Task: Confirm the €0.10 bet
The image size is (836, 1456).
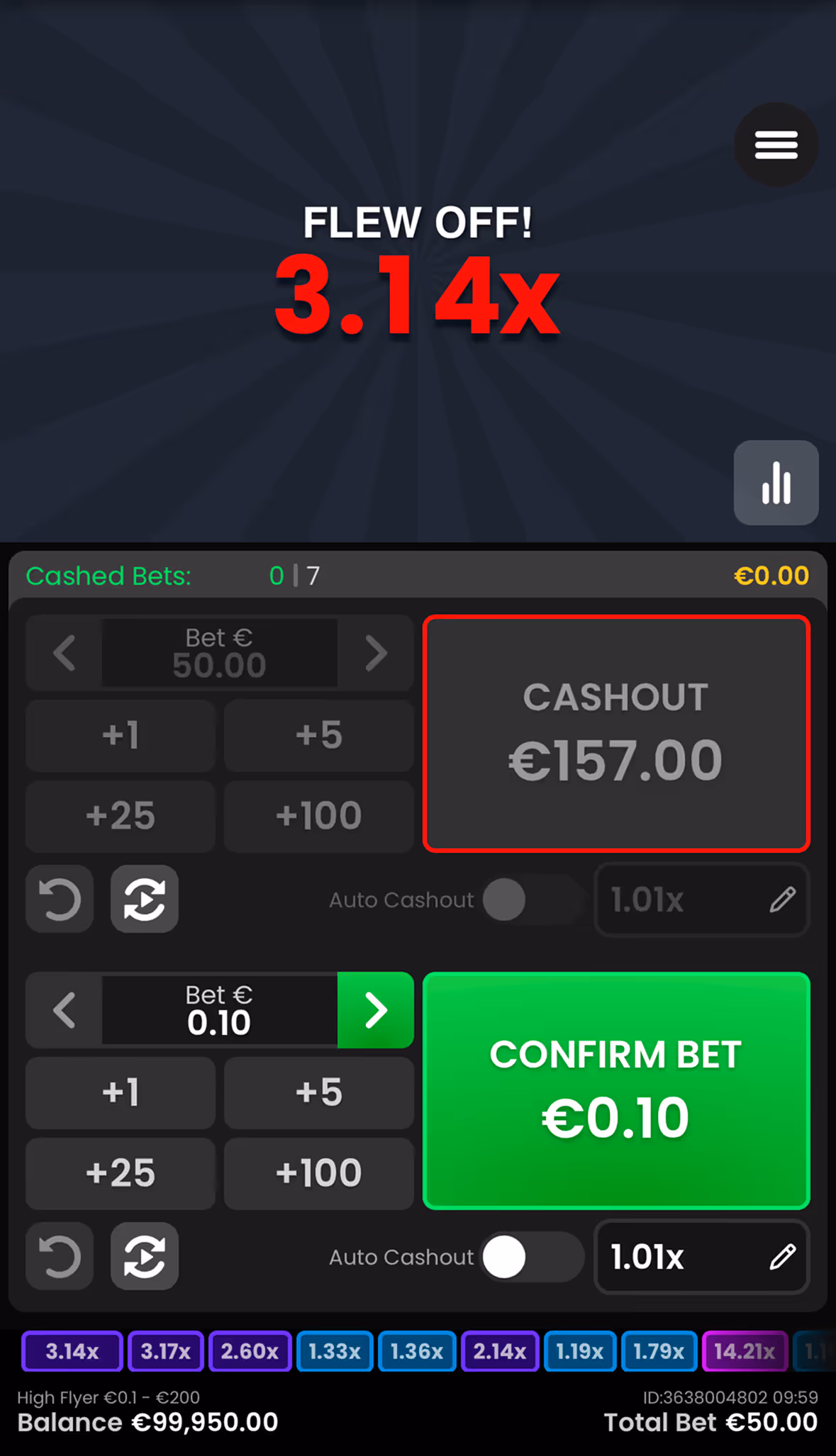Action: [616, 1090]
